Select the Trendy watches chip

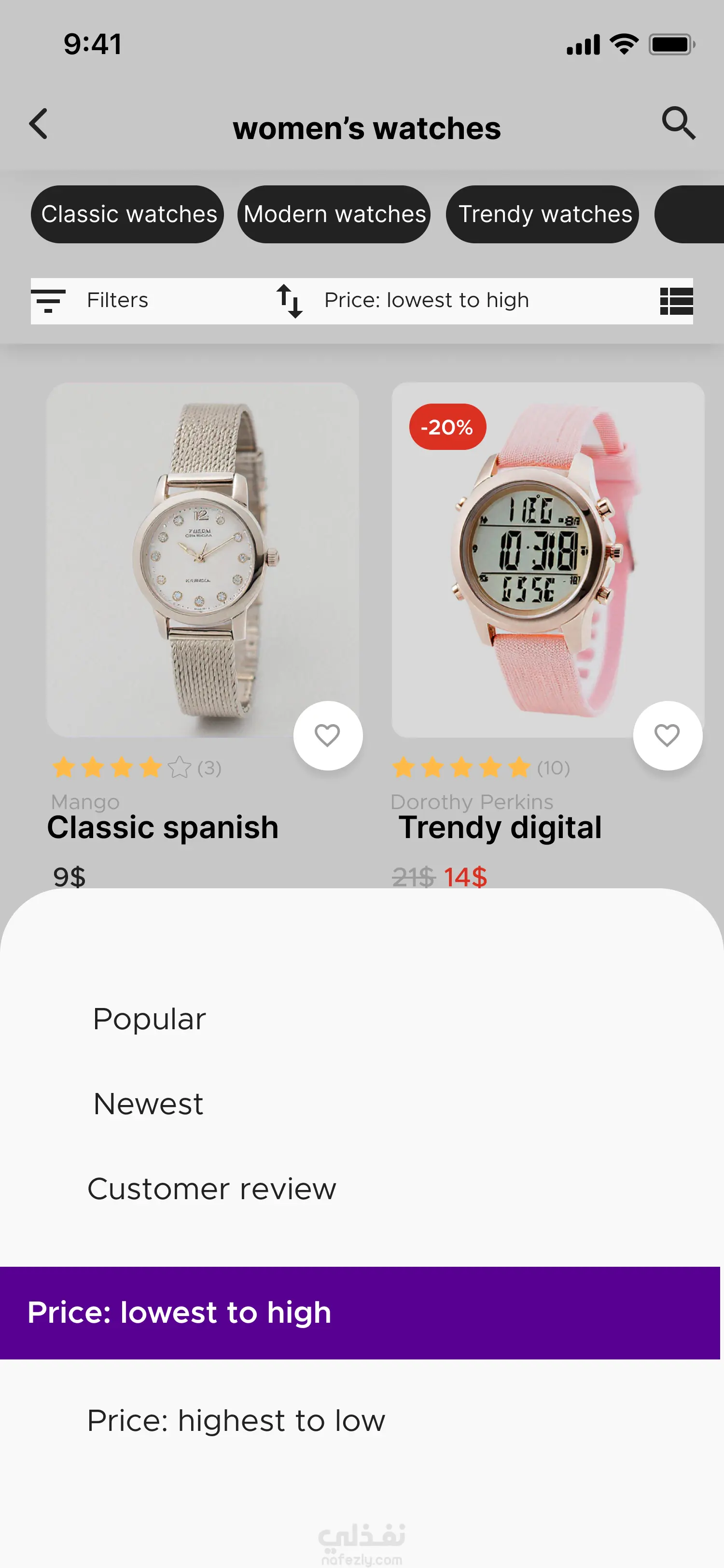pyautogui.click(x=543, y=214)
